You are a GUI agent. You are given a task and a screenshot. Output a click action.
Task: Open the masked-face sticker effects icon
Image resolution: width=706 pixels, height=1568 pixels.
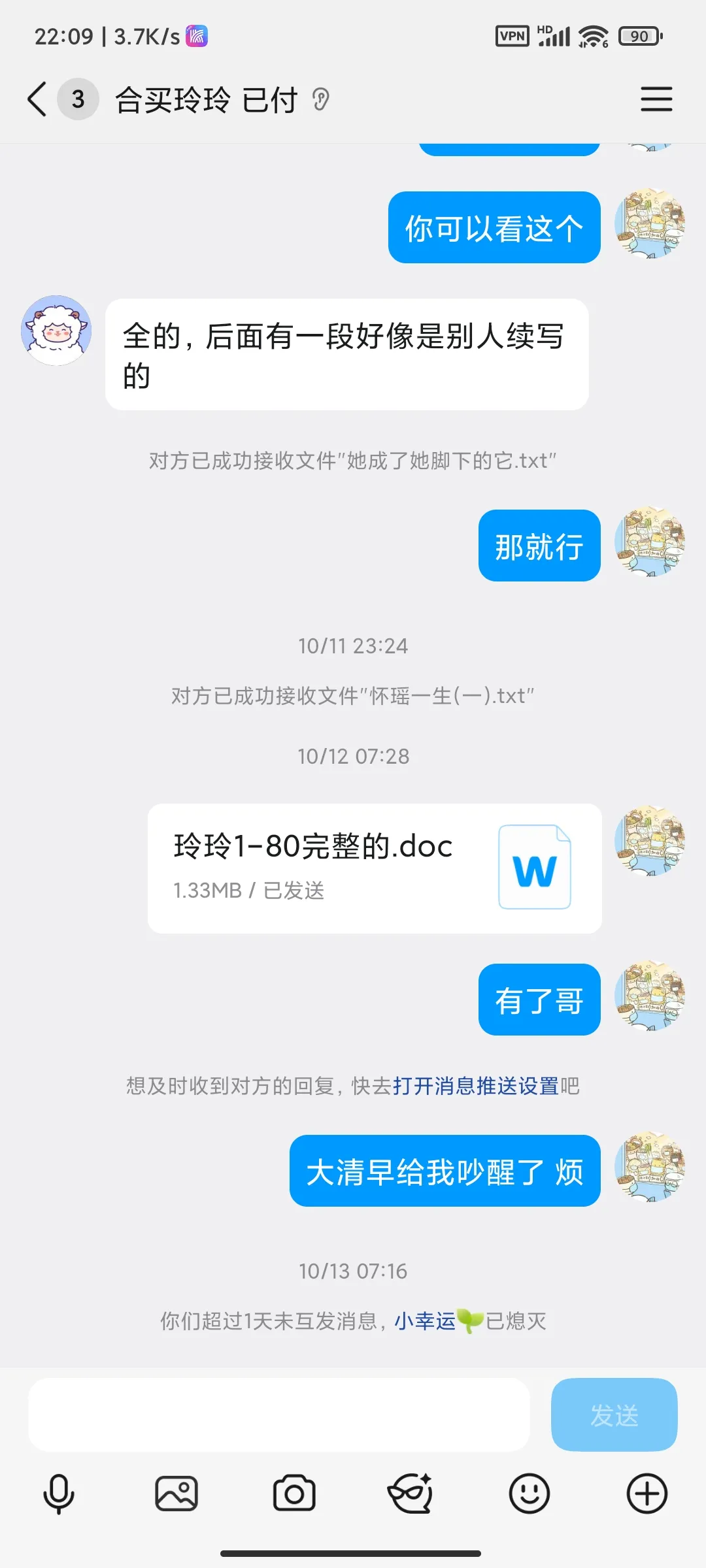411,1494
